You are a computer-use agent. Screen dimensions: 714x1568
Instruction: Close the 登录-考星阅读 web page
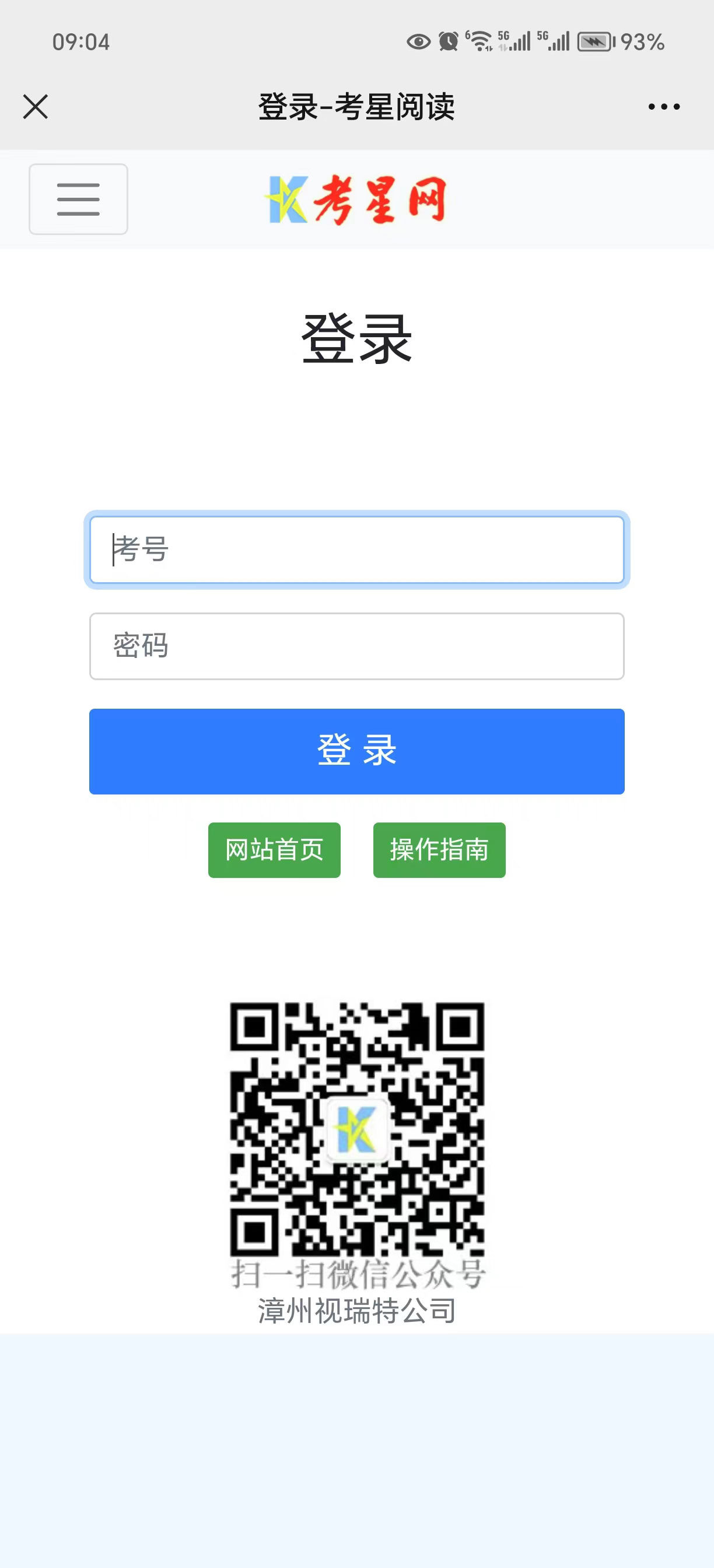(x=36, y=107)
